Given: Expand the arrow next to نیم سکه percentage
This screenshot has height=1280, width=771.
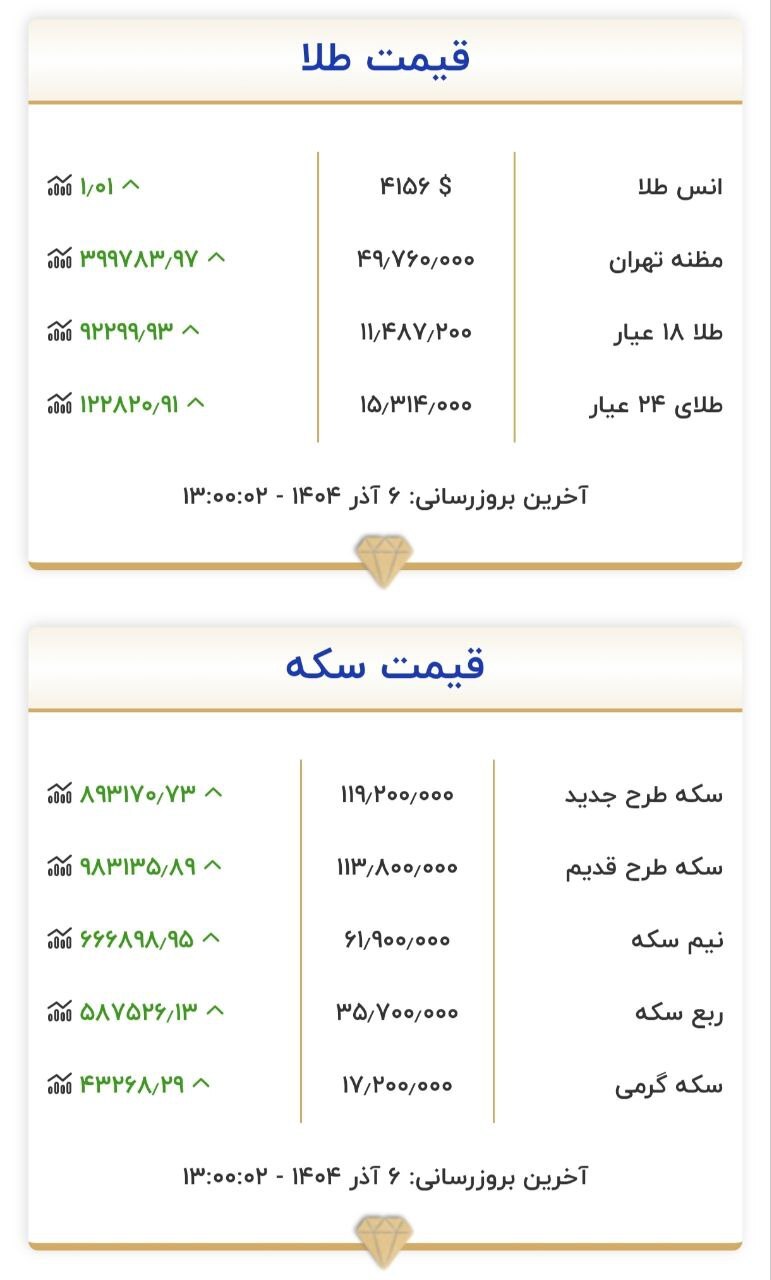Looking at the screenshot, I should 209,937.
